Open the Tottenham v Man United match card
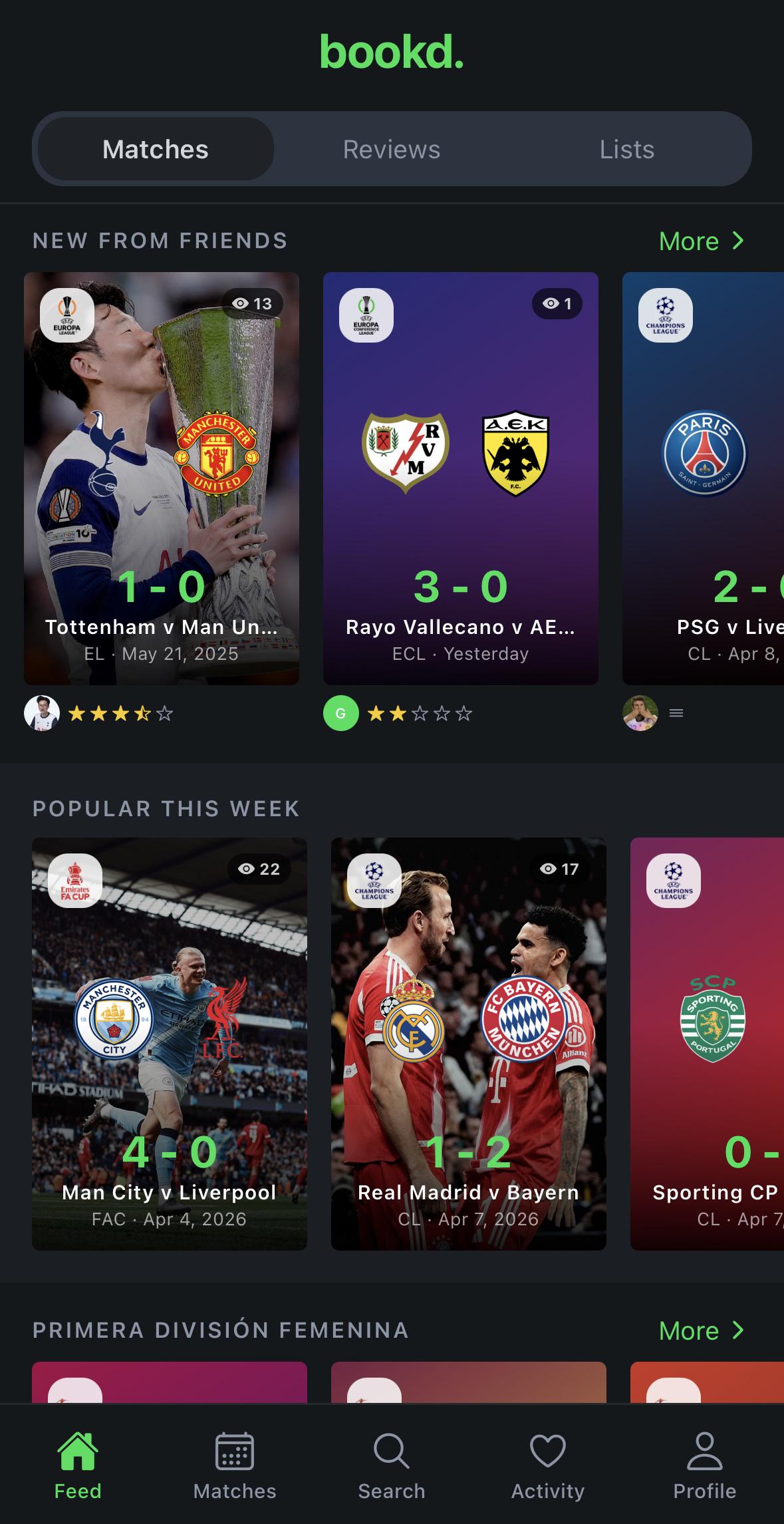 [162, 478]
